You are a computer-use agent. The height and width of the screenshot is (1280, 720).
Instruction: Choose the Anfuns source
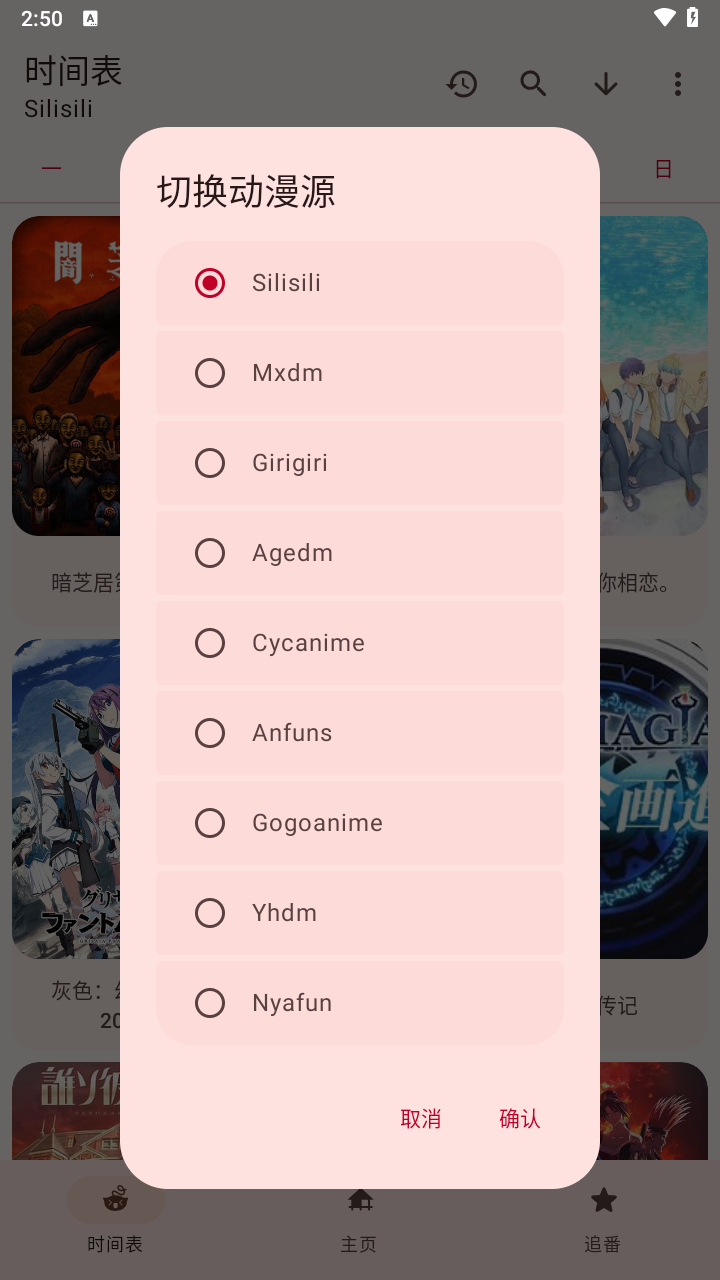click(x=359, y=733)
